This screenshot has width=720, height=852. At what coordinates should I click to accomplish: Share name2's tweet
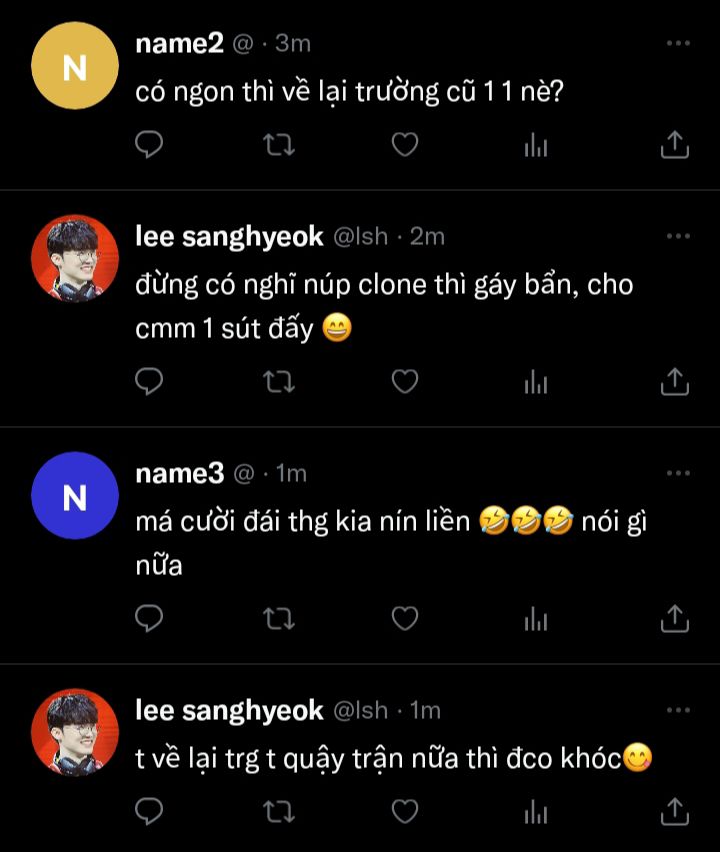[675, 145]
